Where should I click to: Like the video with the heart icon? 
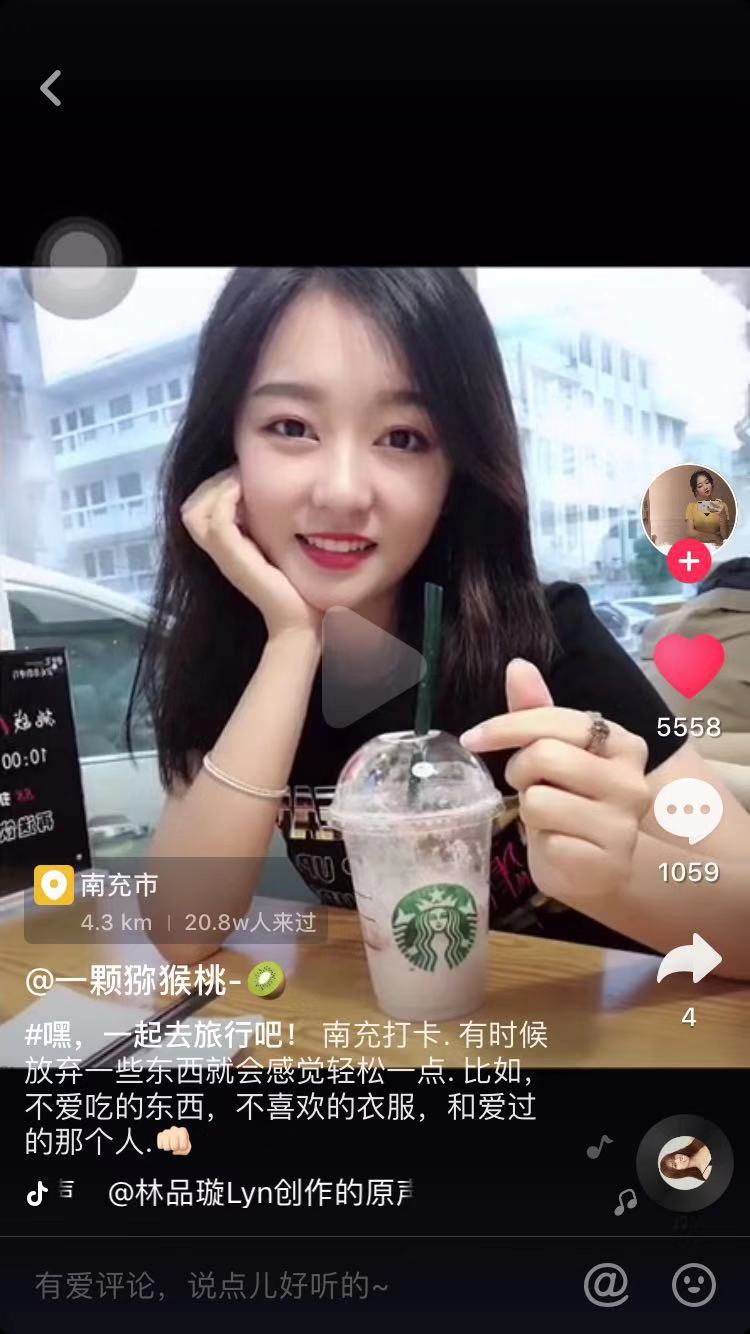688,666
